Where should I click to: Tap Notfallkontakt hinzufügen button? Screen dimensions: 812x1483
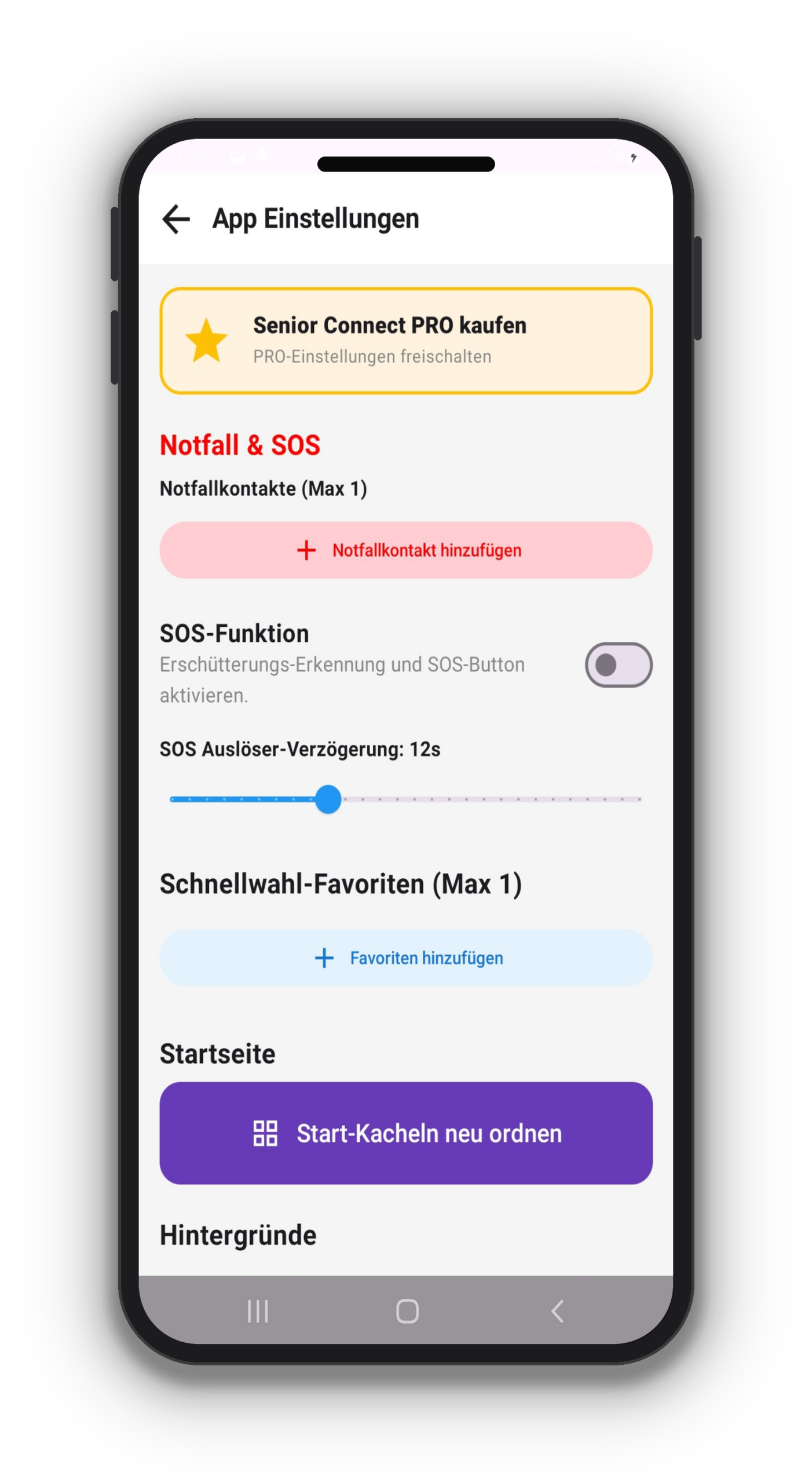click(x=405, y=550)
